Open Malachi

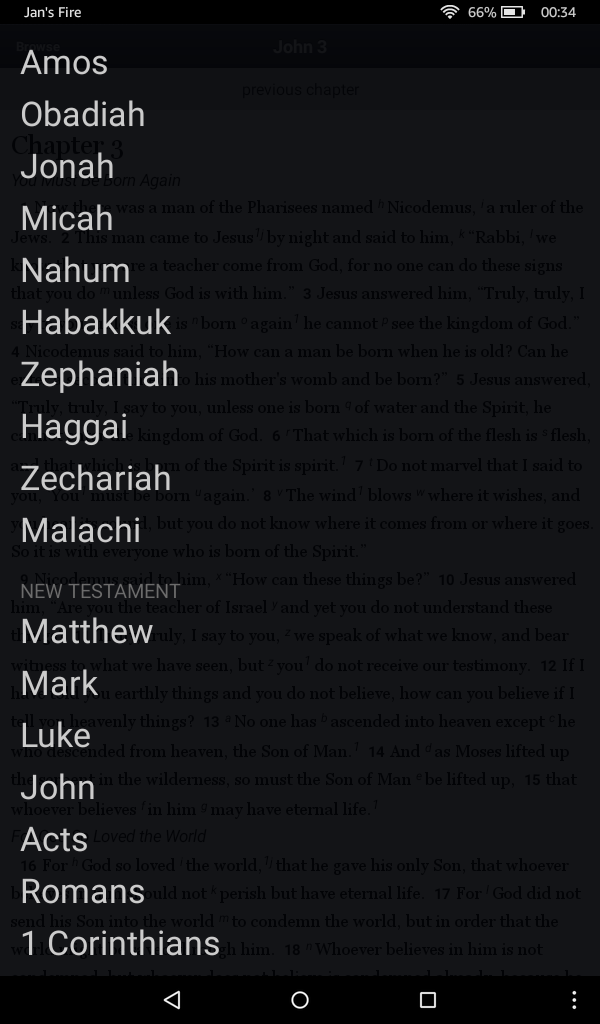coord(81,530)
